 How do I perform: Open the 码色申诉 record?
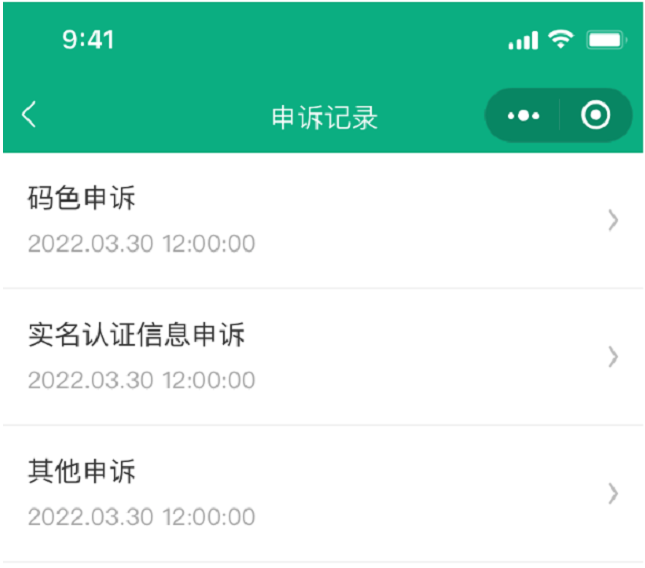click(322, 220)
